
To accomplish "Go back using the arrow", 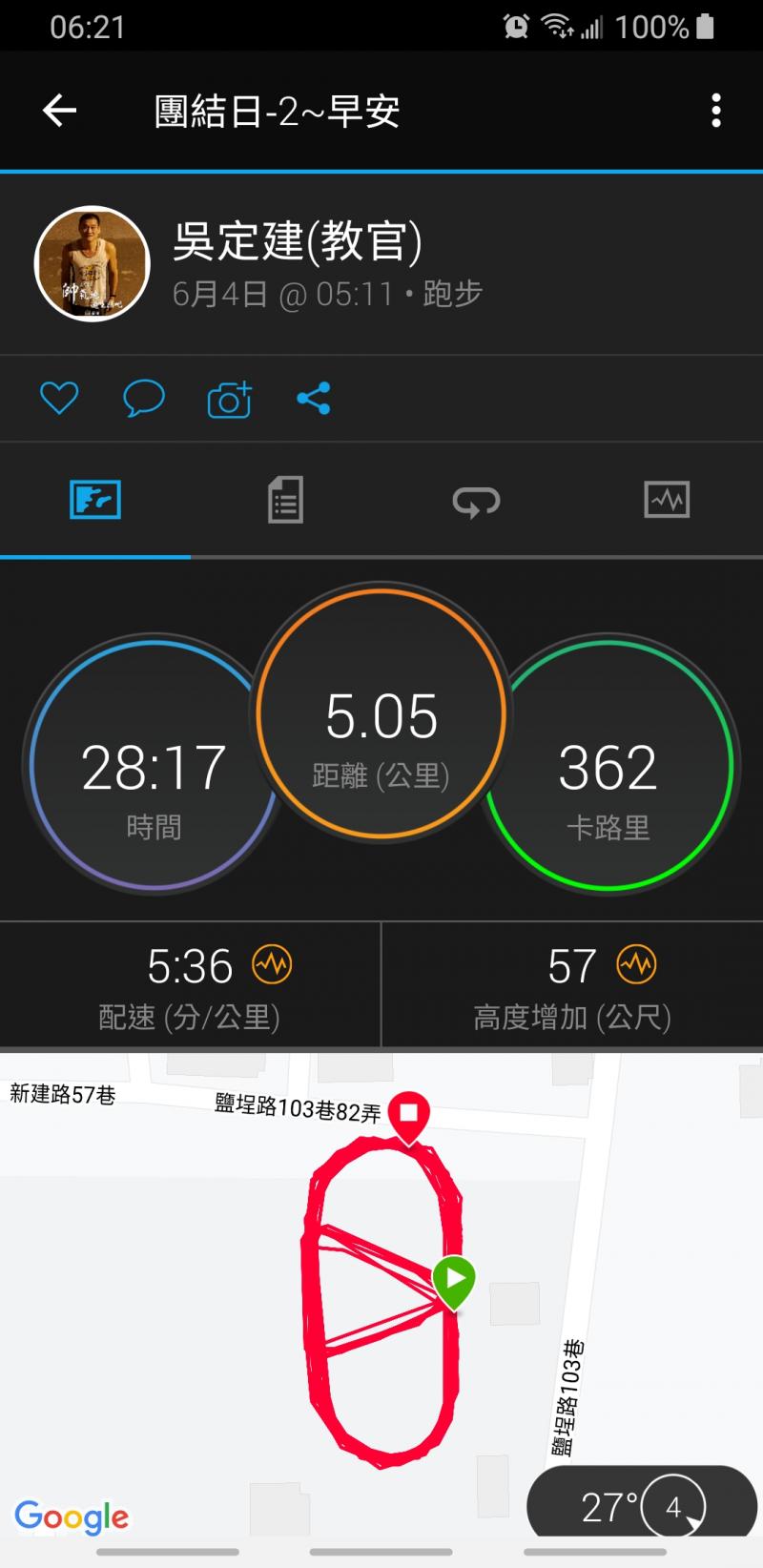I will [59, 111].
